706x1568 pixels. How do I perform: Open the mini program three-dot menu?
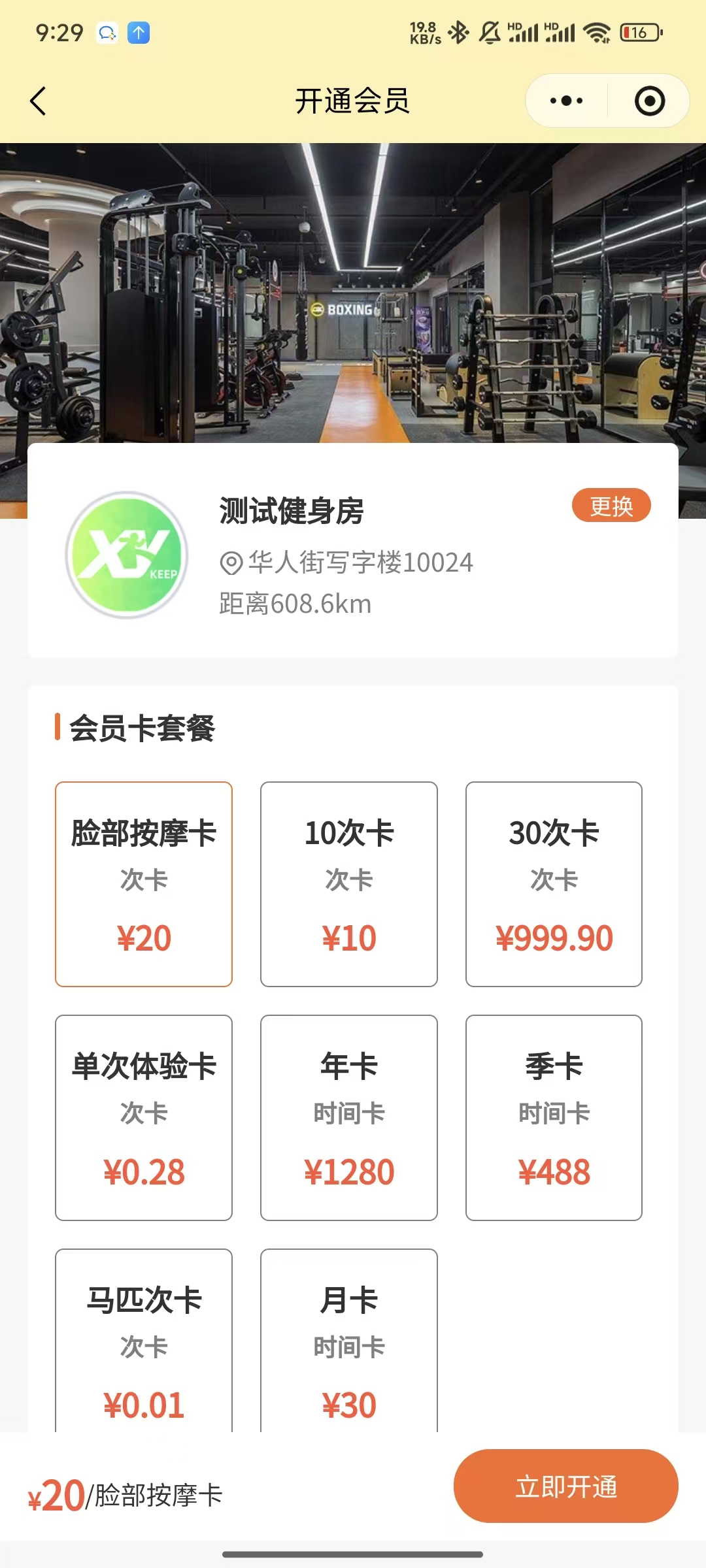pos(566,101)
